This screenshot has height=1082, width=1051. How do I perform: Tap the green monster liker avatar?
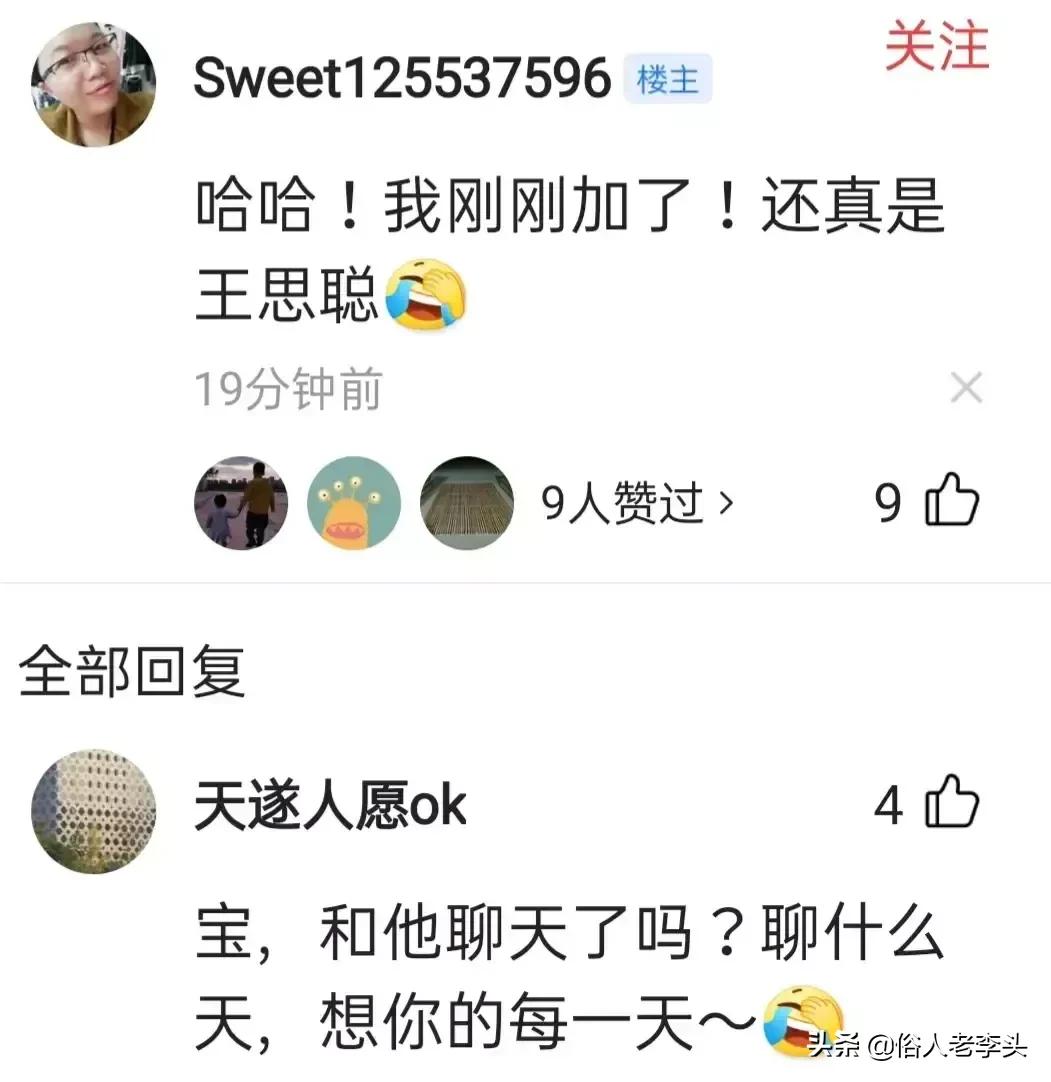point(354,502)
